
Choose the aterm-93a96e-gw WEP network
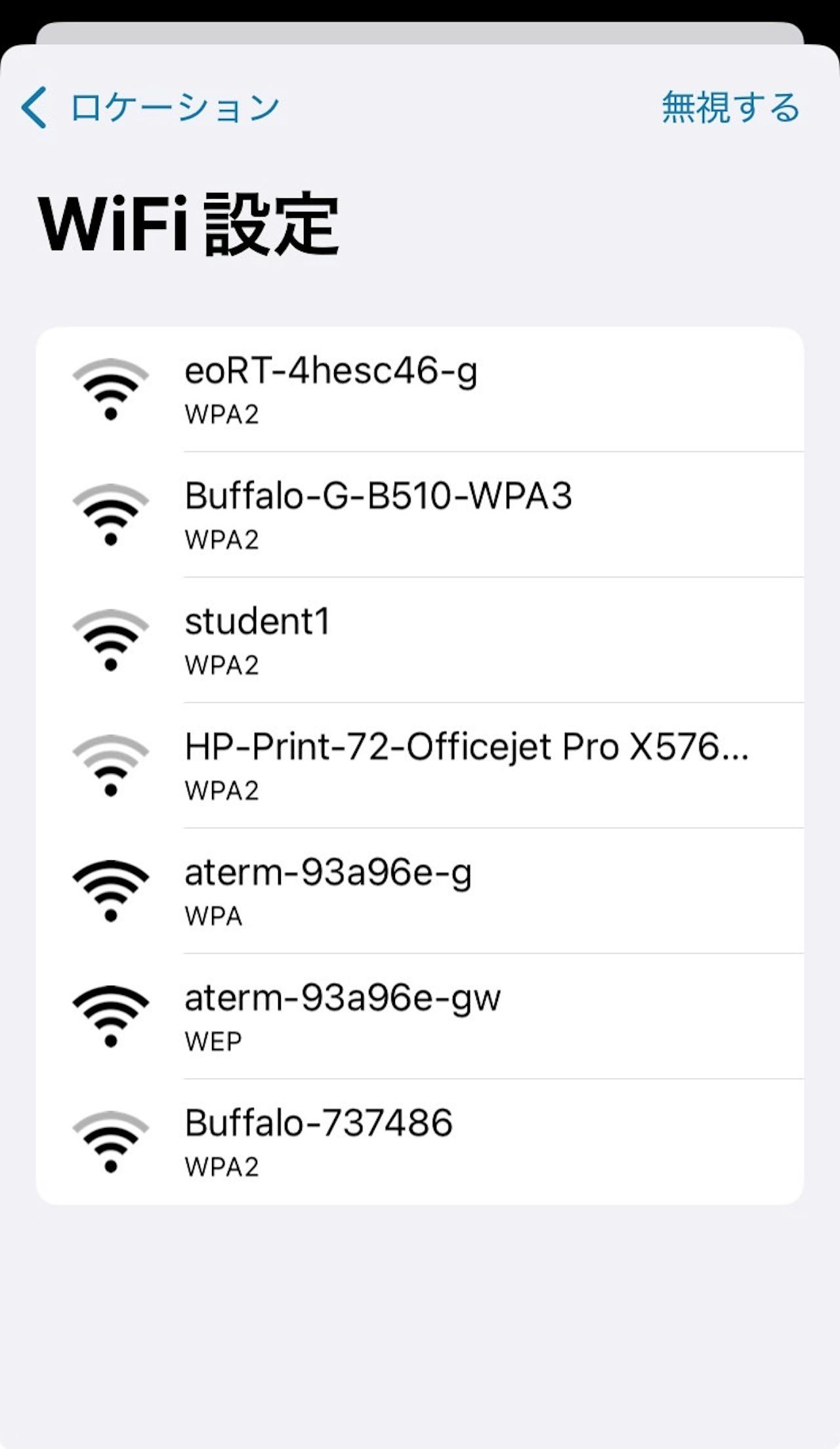pyautogui.click(x=420, y=1017)
